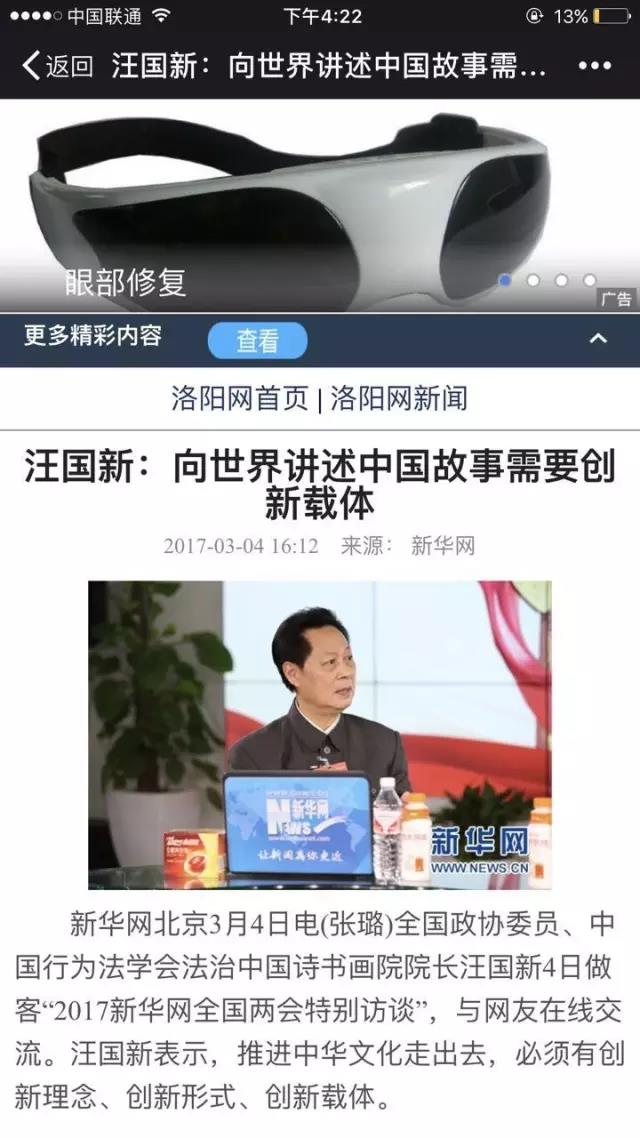
Task: Open the 洛阳网新闻 link
Action: click(x=398, y=399)
